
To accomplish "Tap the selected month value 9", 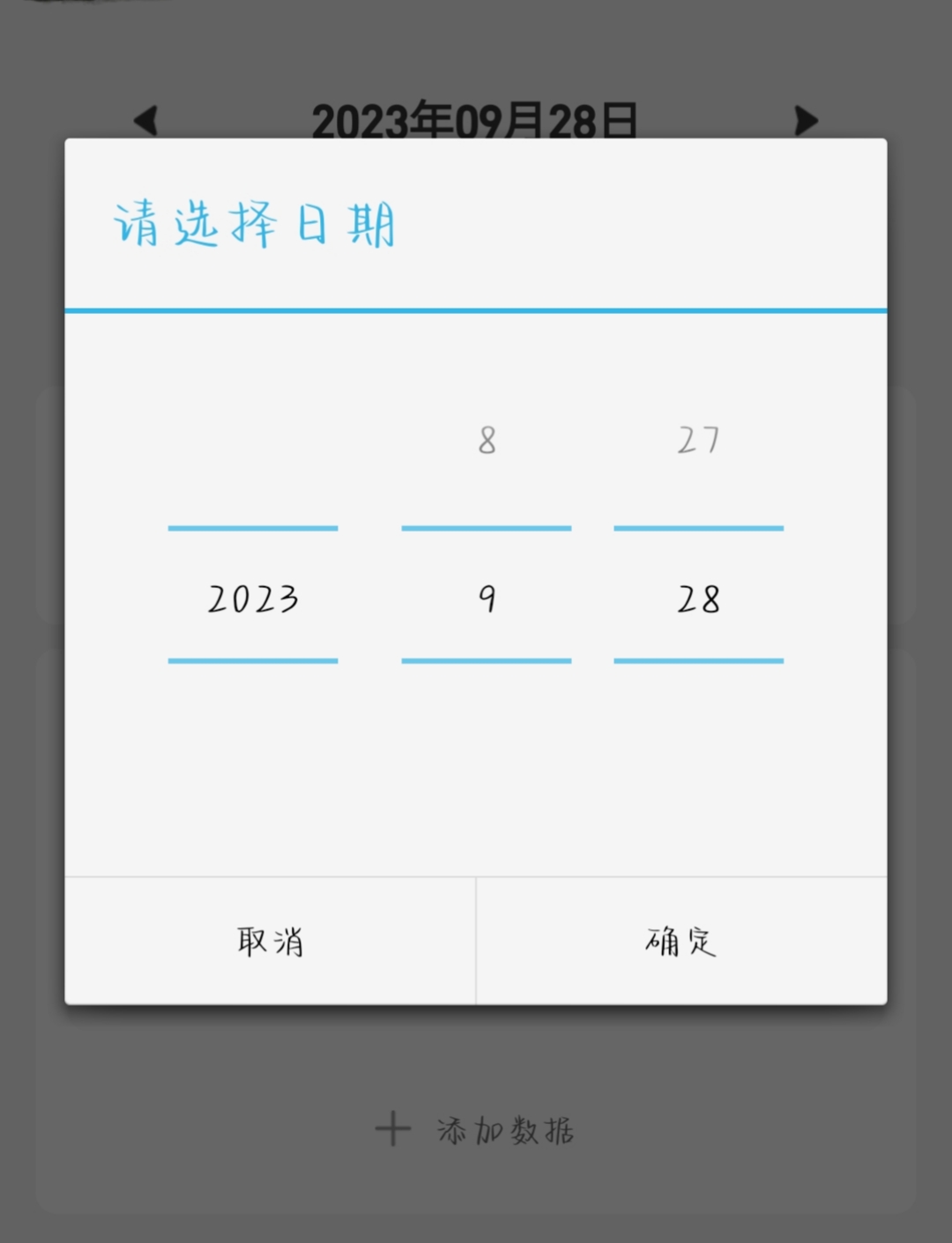I will tap(487, 599).
